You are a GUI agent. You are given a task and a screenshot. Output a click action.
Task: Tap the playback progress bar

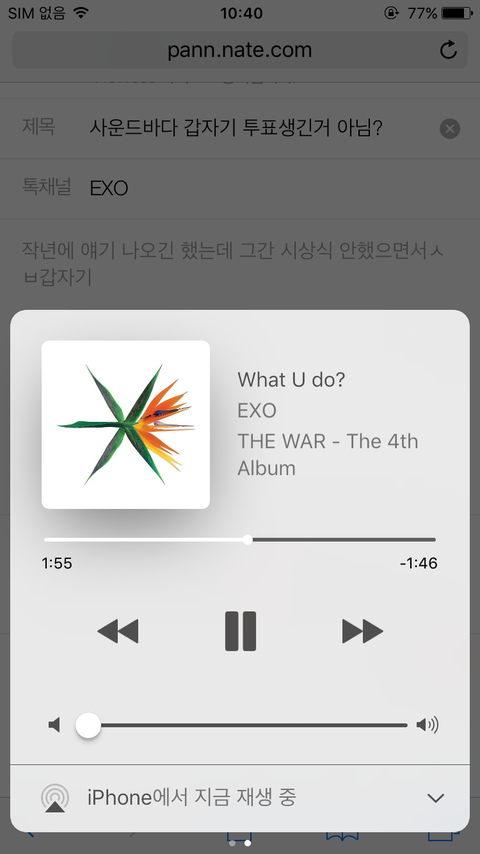pyautogui.click(x=240, y=540)
